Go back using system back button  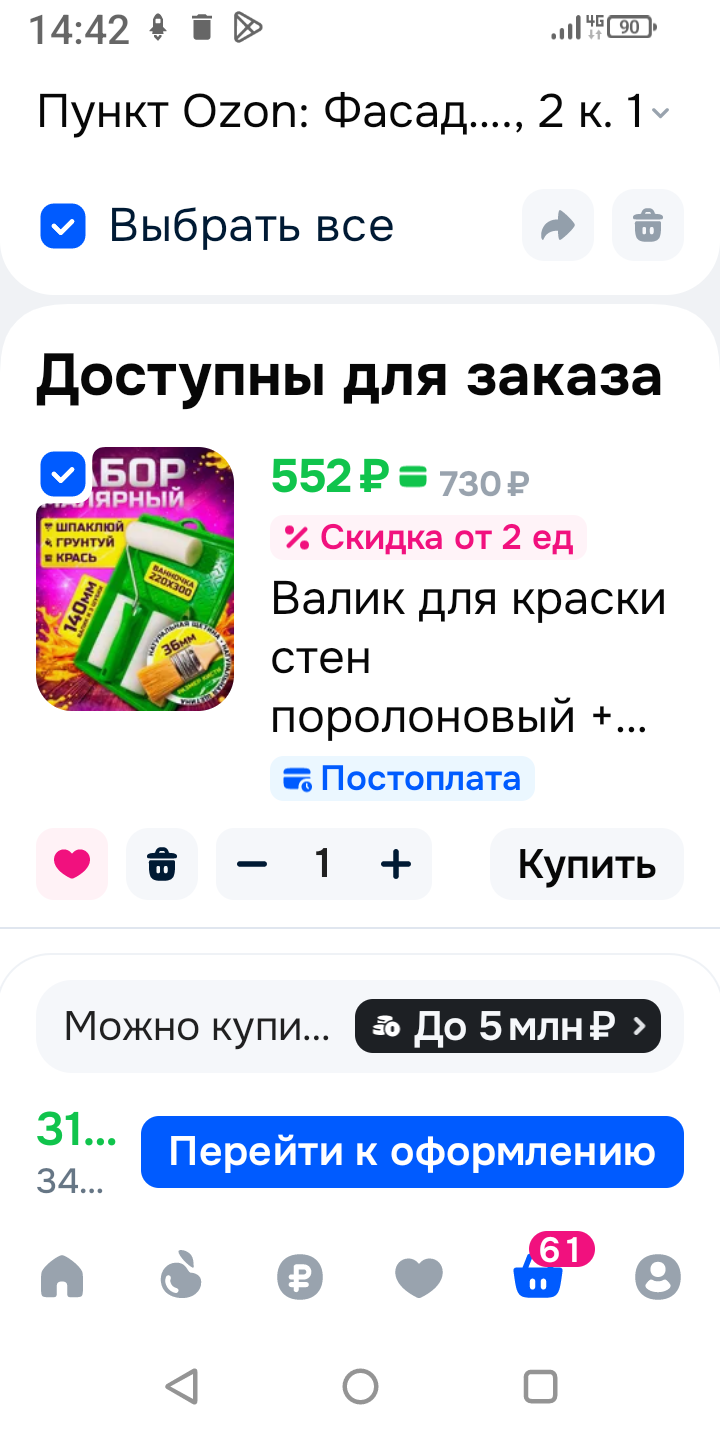coord(181,1387)
